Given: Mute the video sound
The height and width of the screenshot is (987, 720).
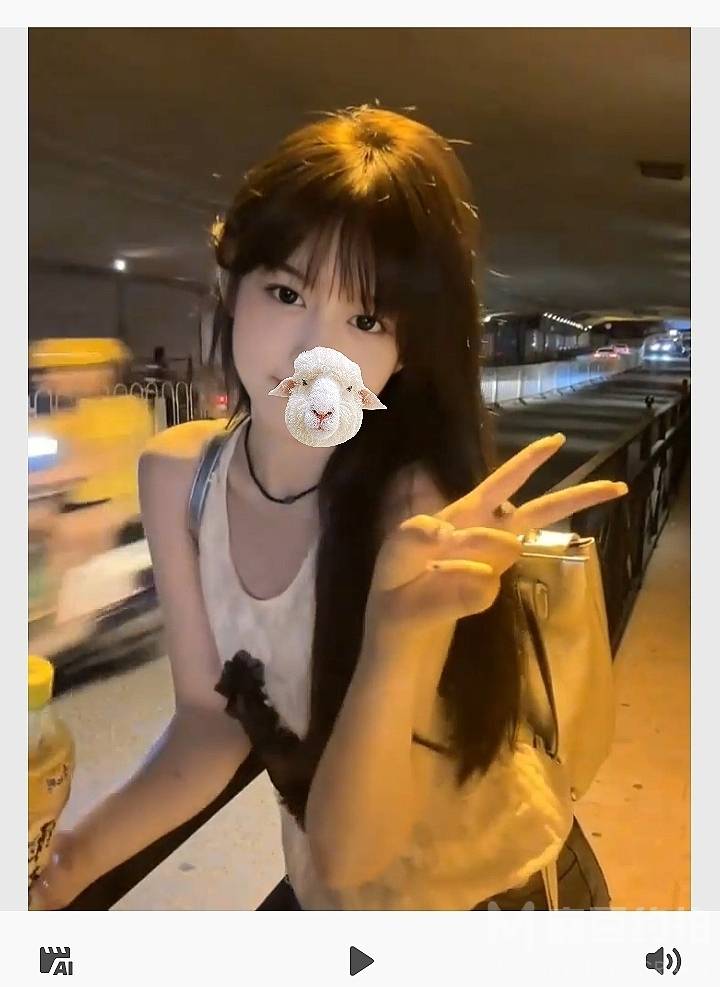Looking at the screenshot, I should coord(662,961).
